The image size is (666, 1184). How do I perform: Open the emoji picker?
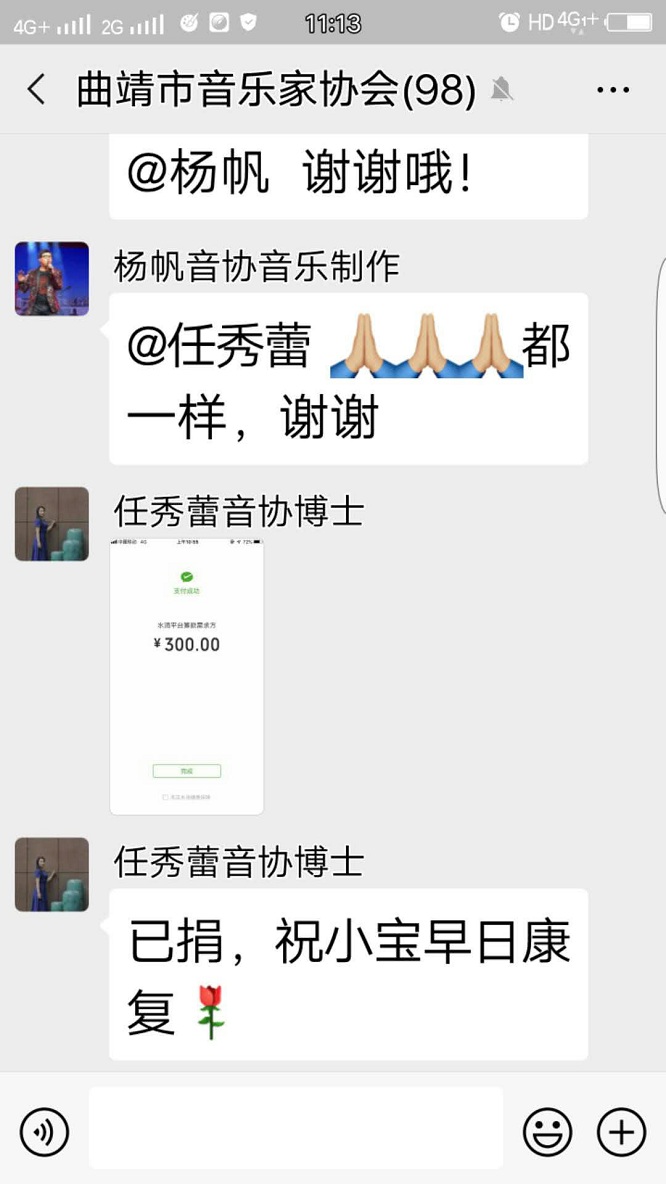pos(548,1132)
